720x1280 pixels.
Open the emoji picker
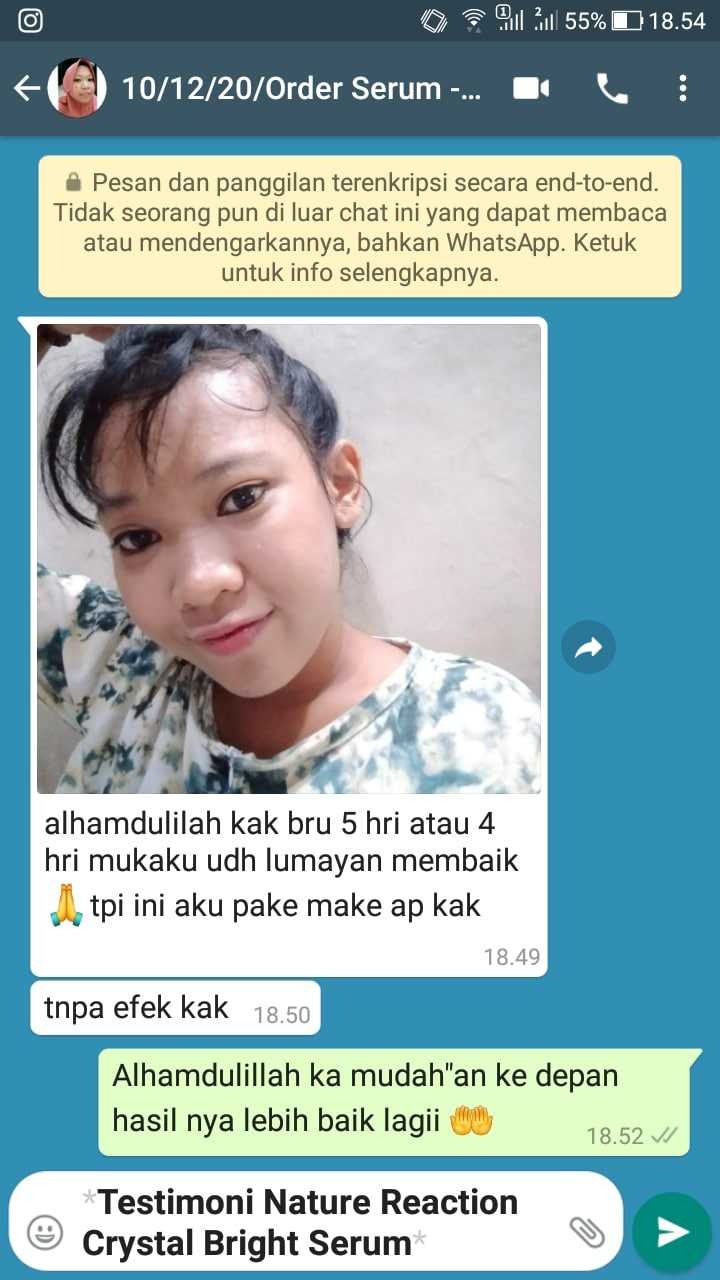pos(44,1232)
